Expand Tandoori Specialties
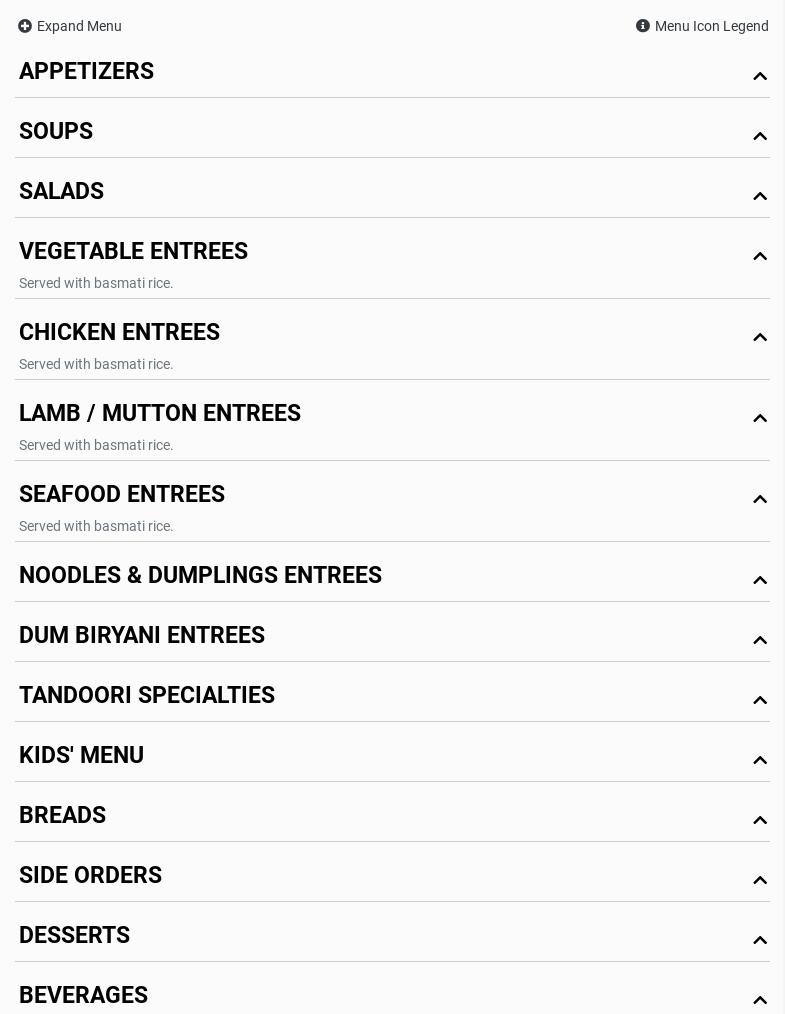785x1014 pixels. [147, 696]
